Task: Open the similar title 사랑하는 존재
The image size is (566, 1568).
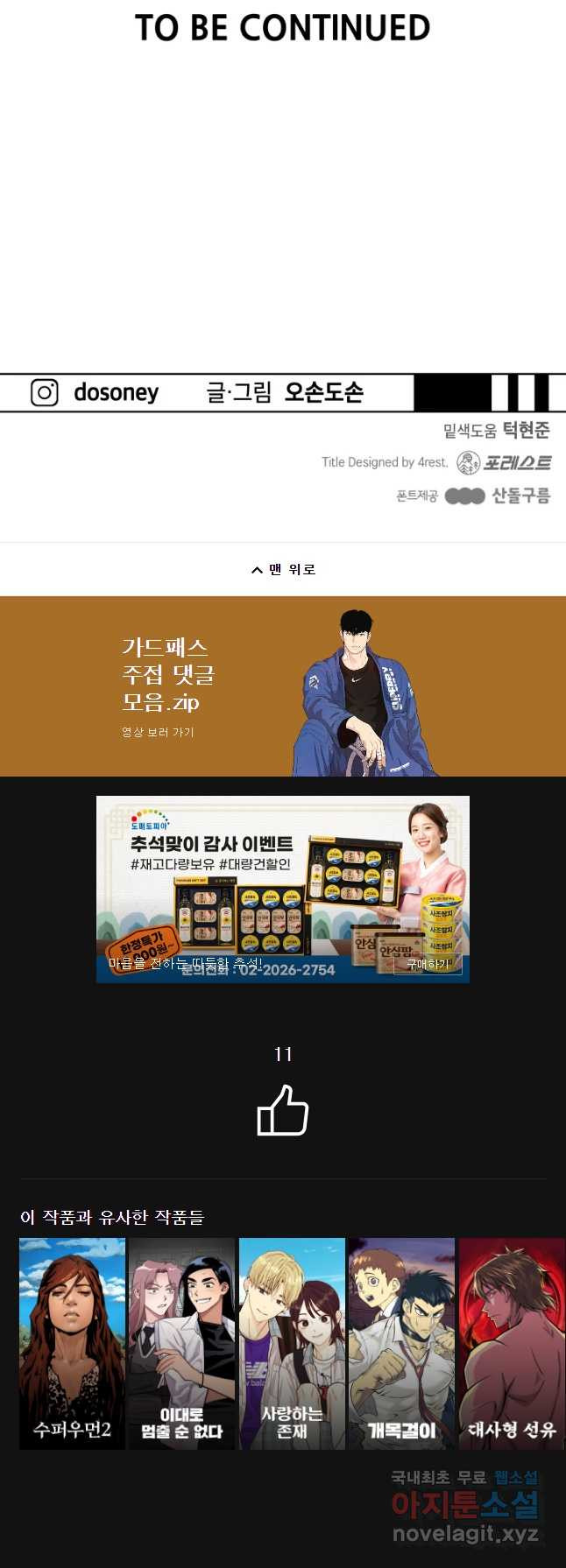Action: click(292, 1342)
